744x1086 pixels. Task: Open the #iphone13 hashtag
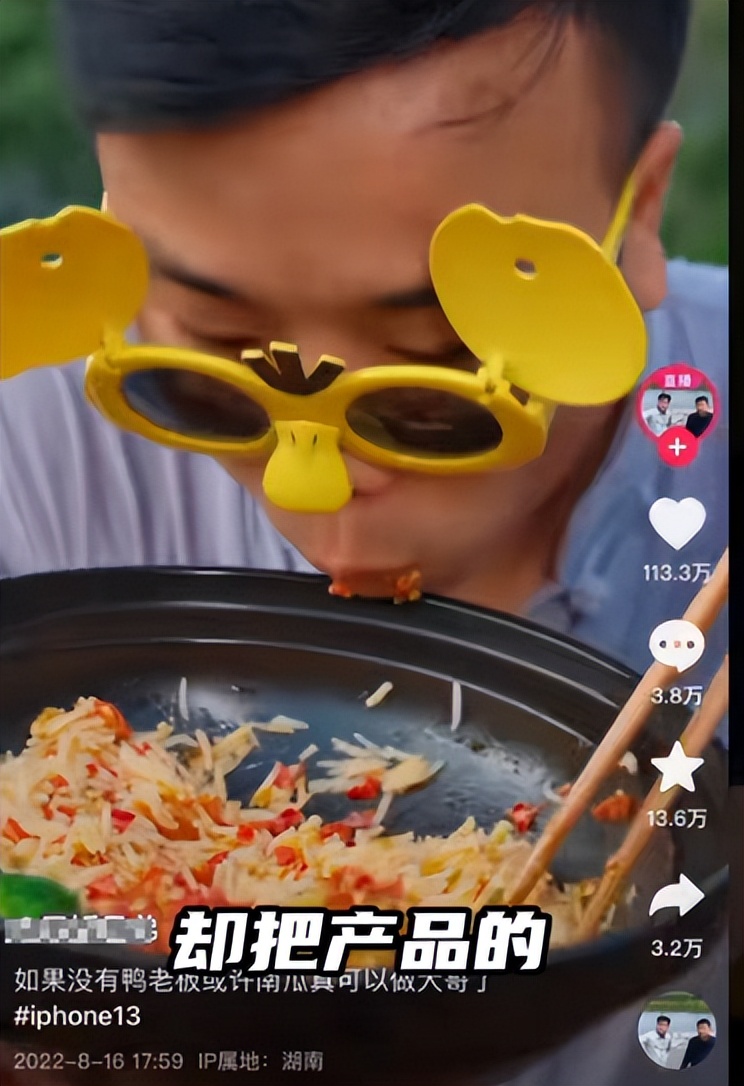click(77, 1017)
